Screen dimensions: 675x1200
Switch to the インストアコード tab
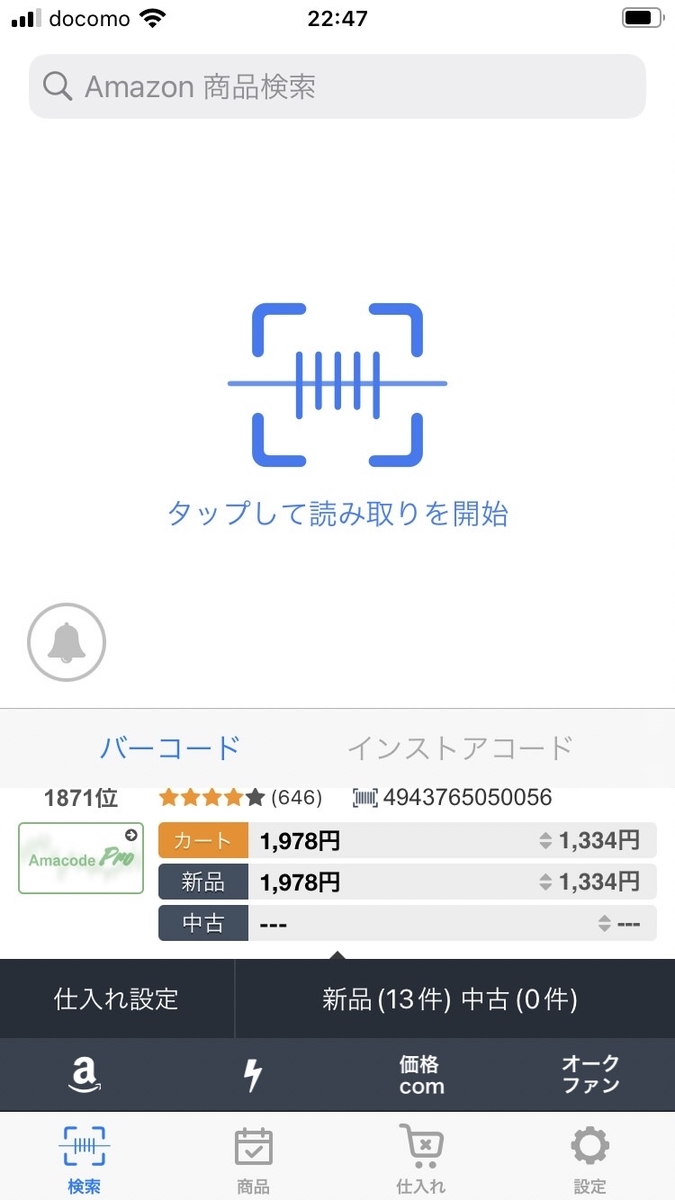click(x=459, y=747)
